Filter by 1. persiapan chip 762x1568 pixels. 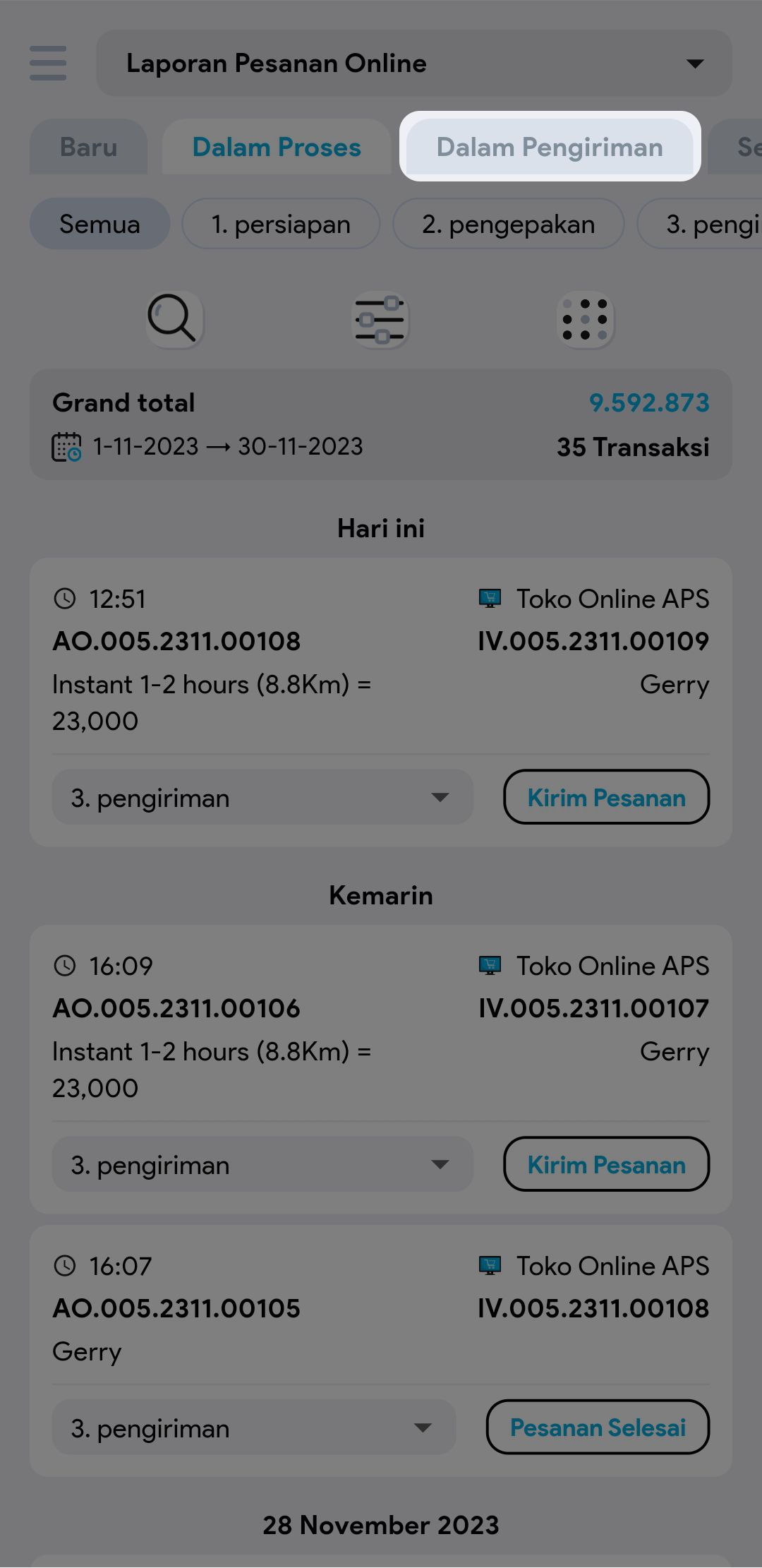[281, 225]
